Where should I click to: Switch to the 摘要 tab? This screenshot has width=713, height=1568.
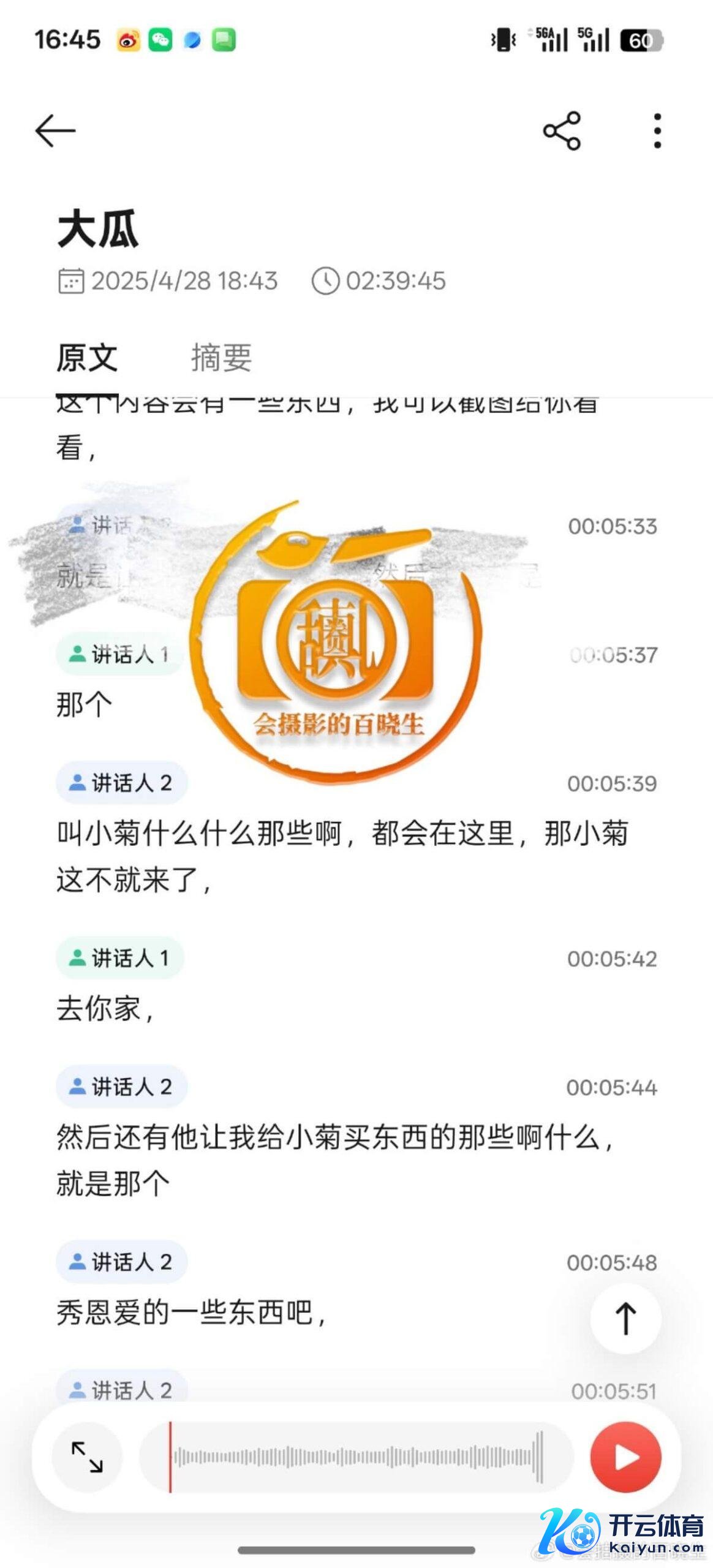[x=221, y=358]
